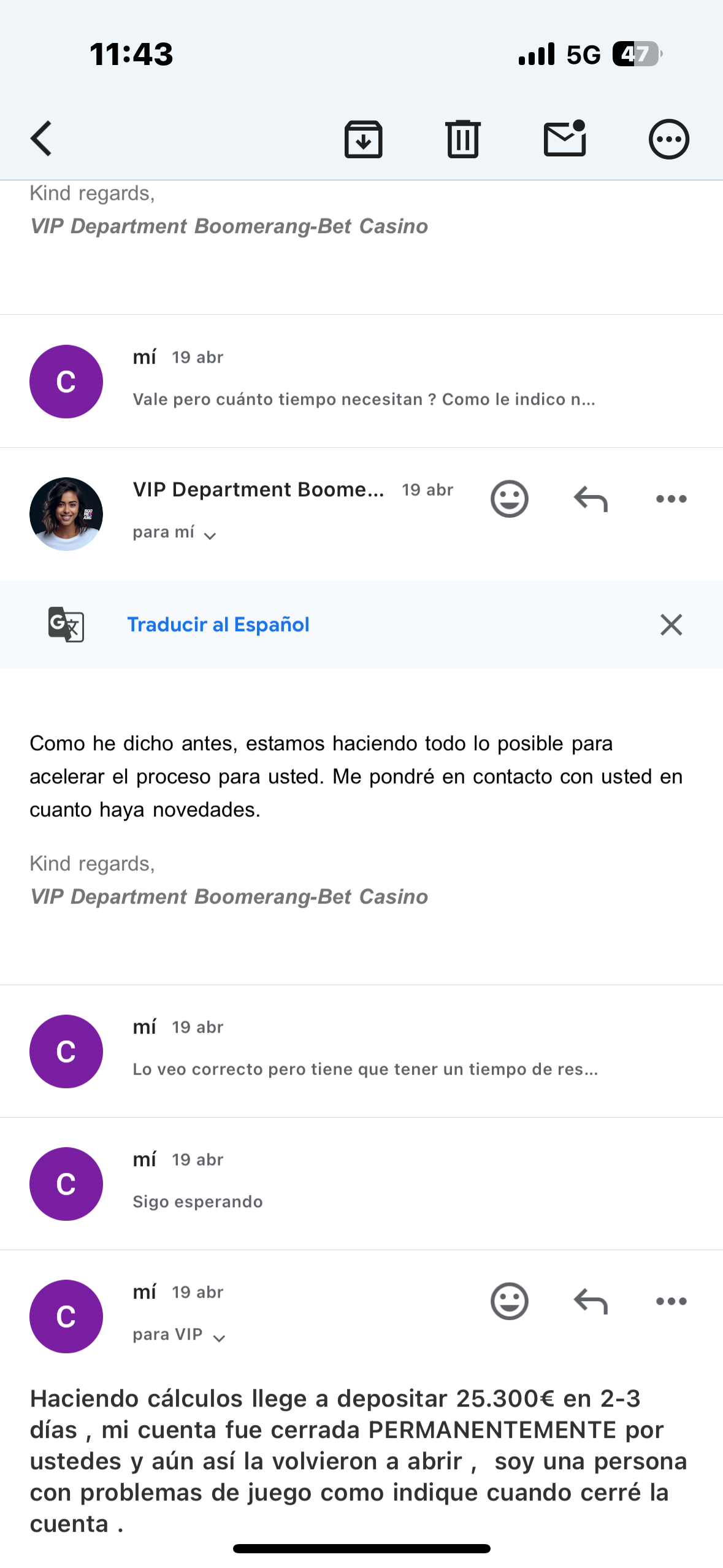Expand "para VIP" recipient details
This screenshot has height=1568, width=723.
pyautogui.click(x=180, y=1335)
